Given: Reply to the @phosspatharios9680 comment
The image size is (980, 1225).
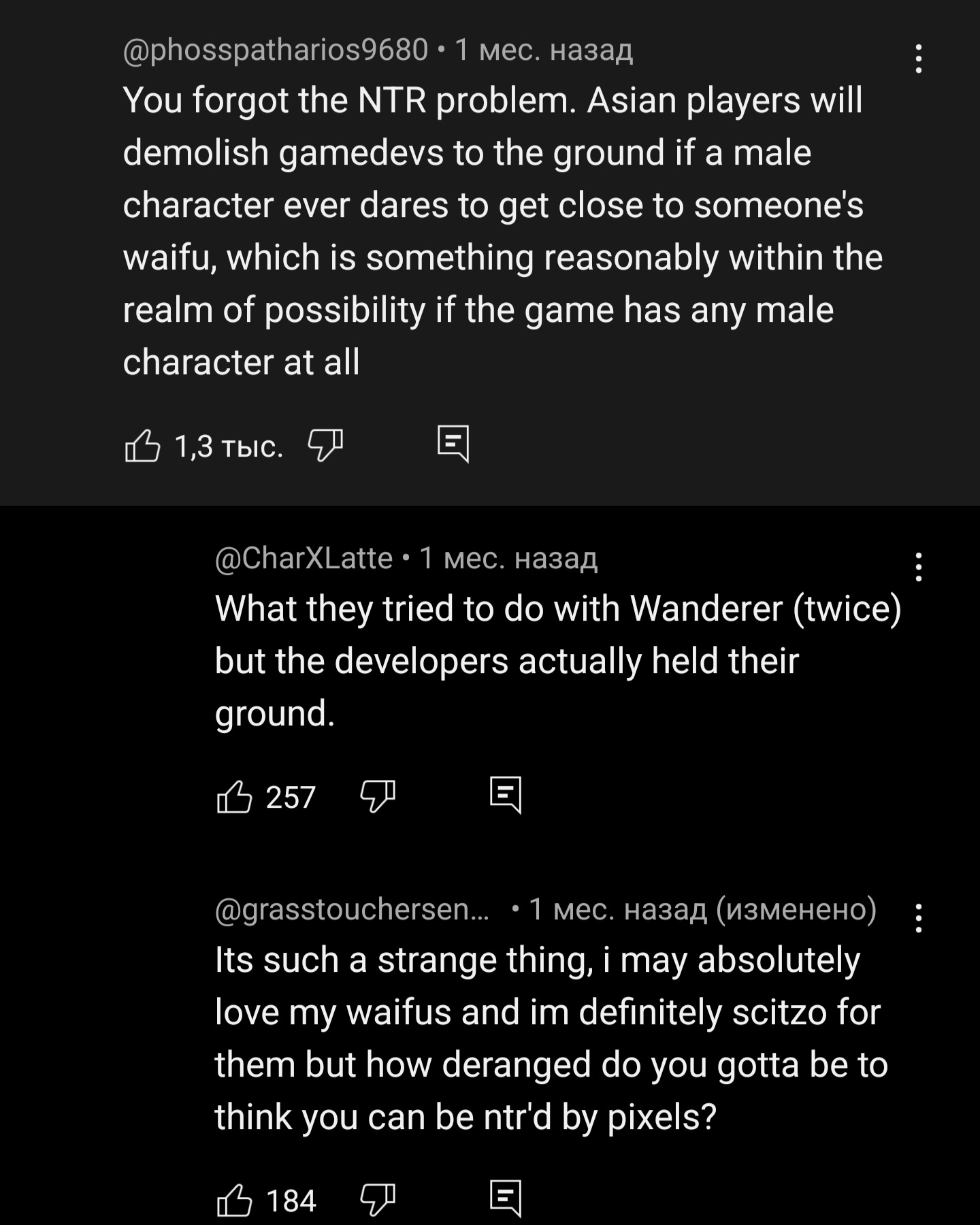Looking at the screenshot, I should (453, 444).
